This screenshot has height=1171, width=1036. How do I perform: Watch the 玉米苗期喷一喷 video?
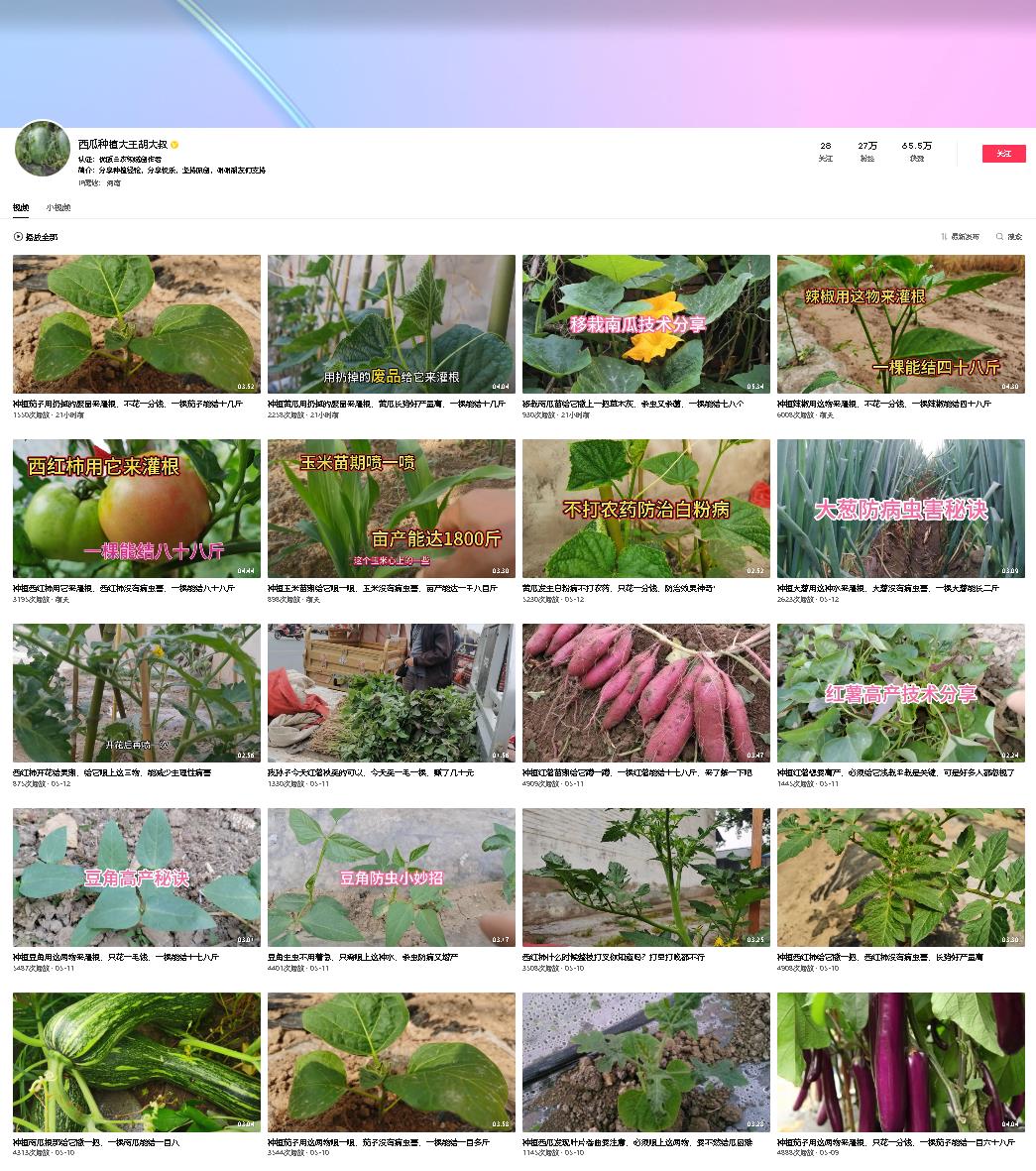pos(391,509)
